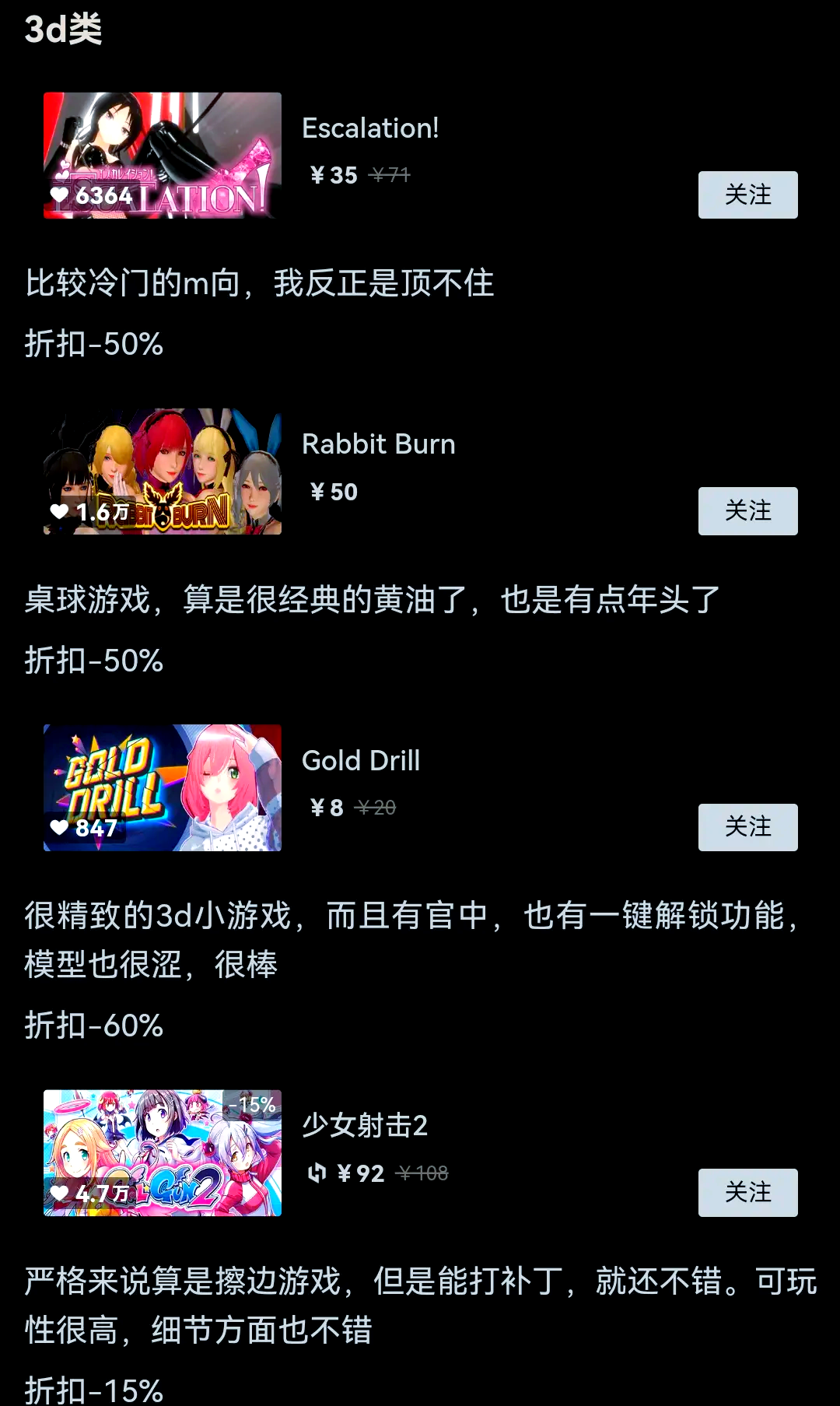
Task: Follow the Gold Drill game
Action: click(x=747, y=827)
